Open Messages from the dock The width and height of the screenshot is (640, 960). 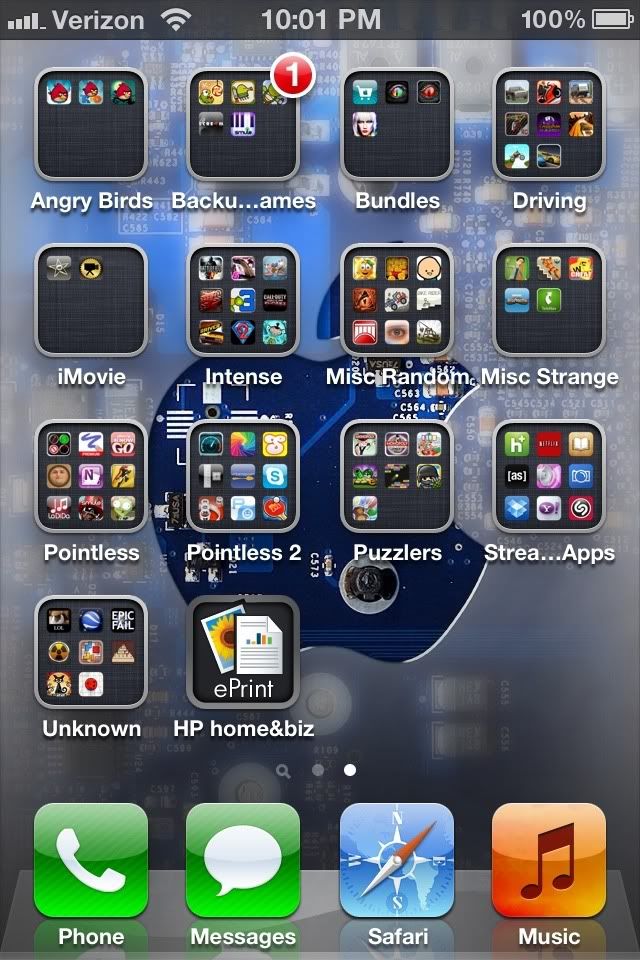pos(243,860)
